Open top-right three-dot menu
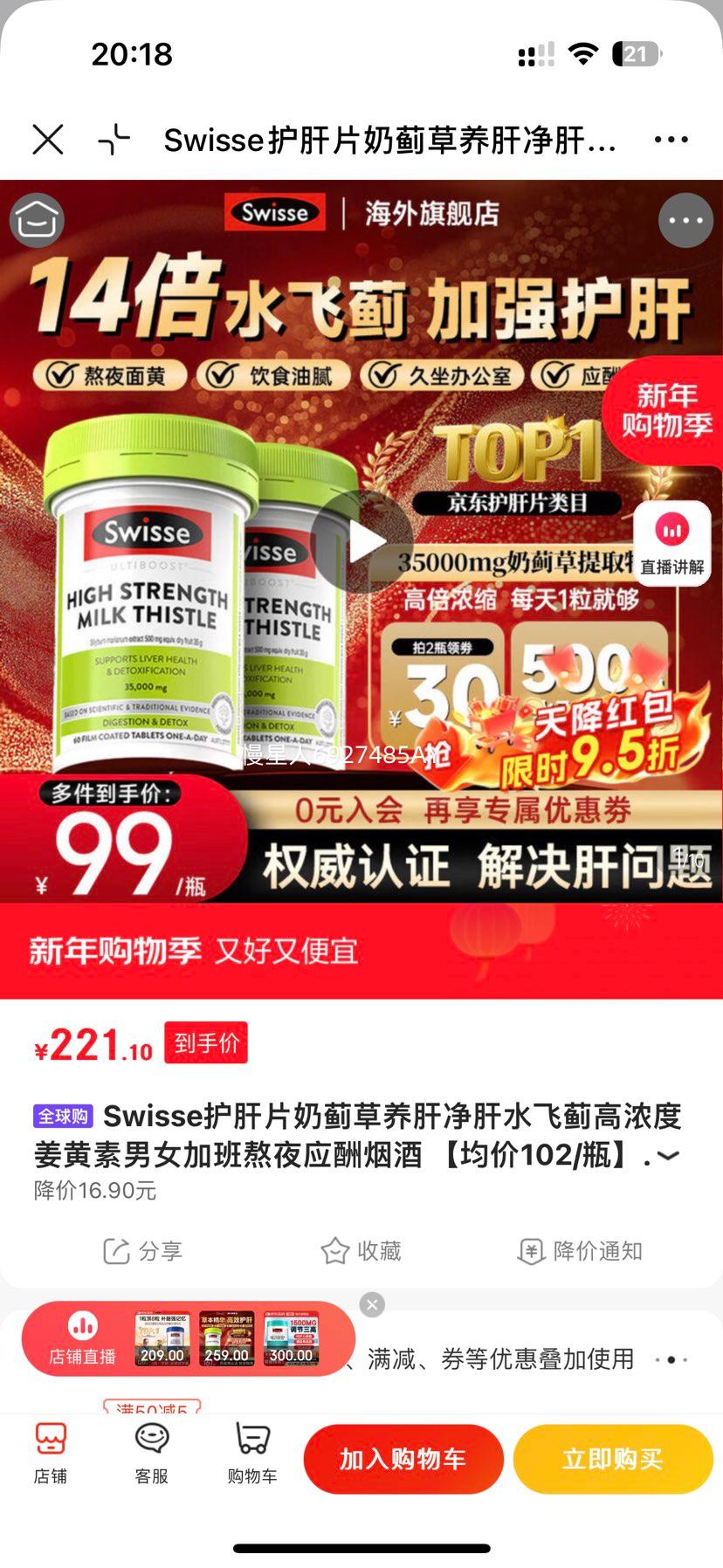The image size is (723, 1568). click(670, 140)
